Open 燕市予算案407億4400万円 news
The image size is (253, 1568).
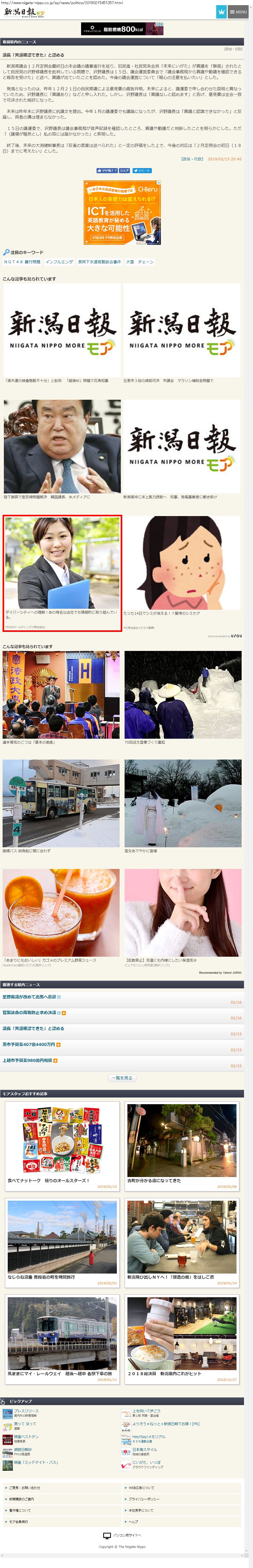(x=29, y=1044)
